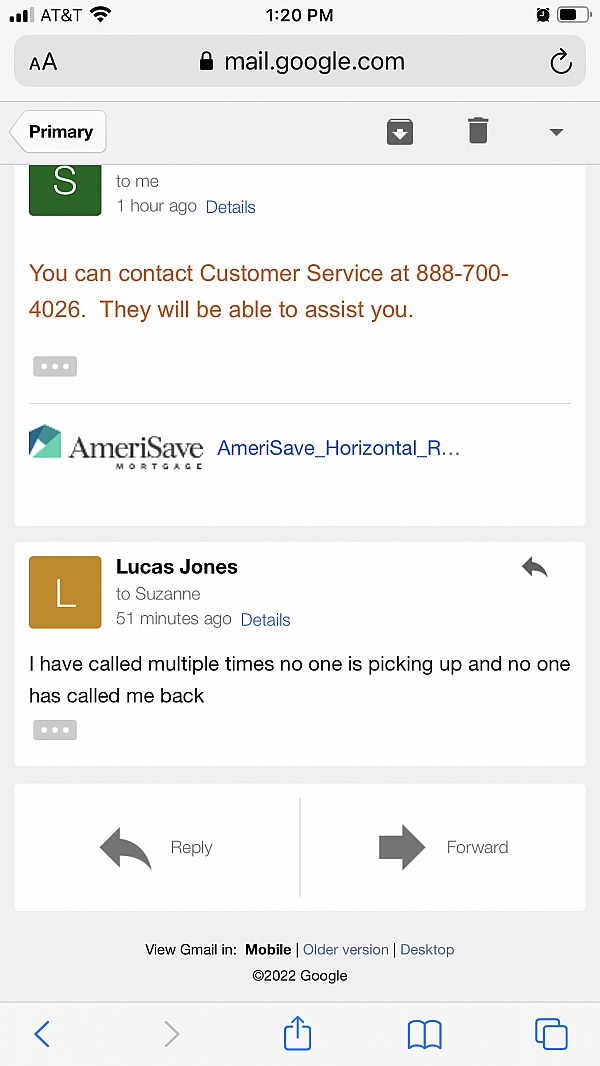Go back to the Primary inbox

58,132
